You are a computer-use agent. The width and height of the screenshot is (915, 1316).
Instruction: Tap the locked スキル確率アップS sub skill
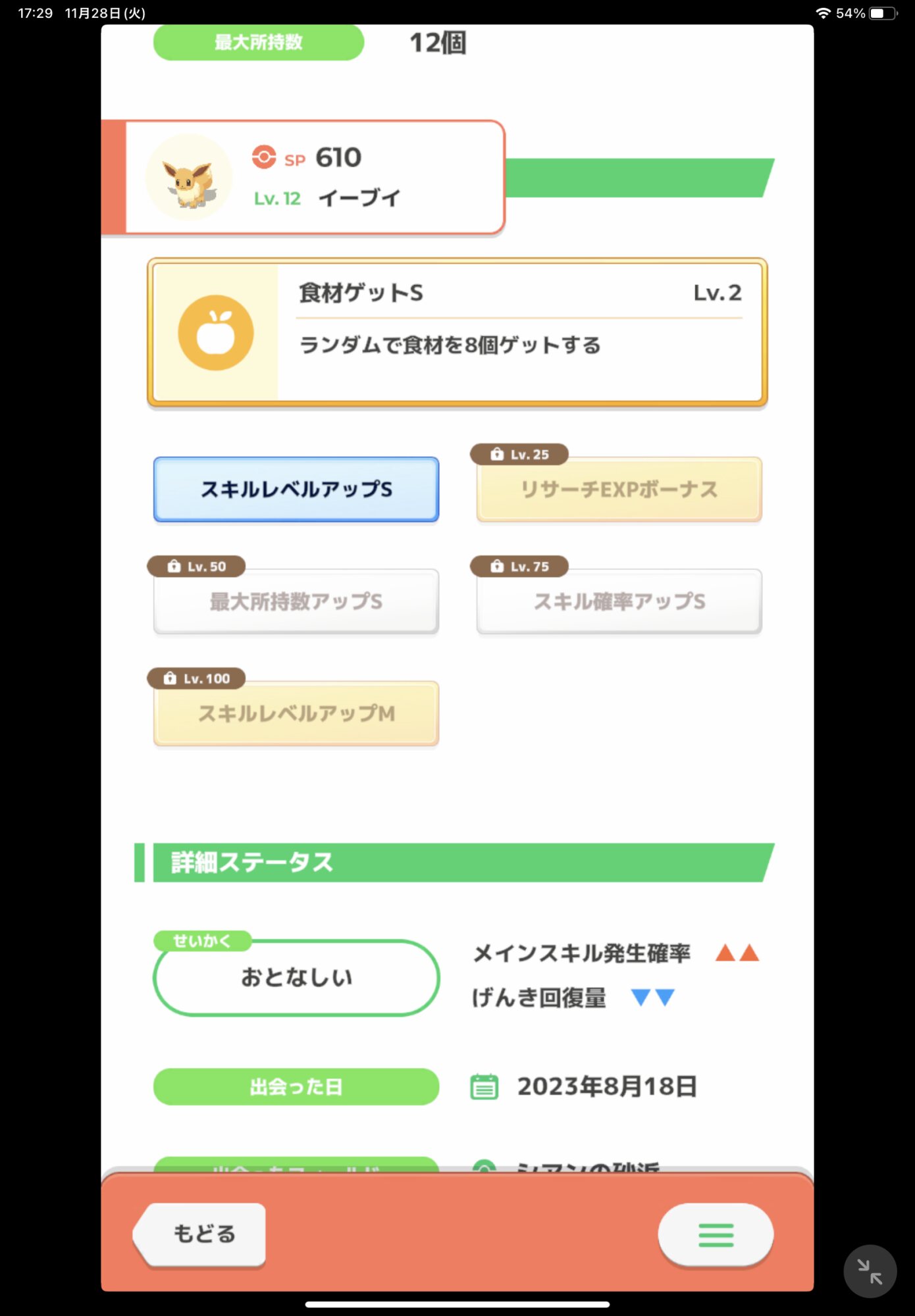pyautogui.click(x=619, y=601)
